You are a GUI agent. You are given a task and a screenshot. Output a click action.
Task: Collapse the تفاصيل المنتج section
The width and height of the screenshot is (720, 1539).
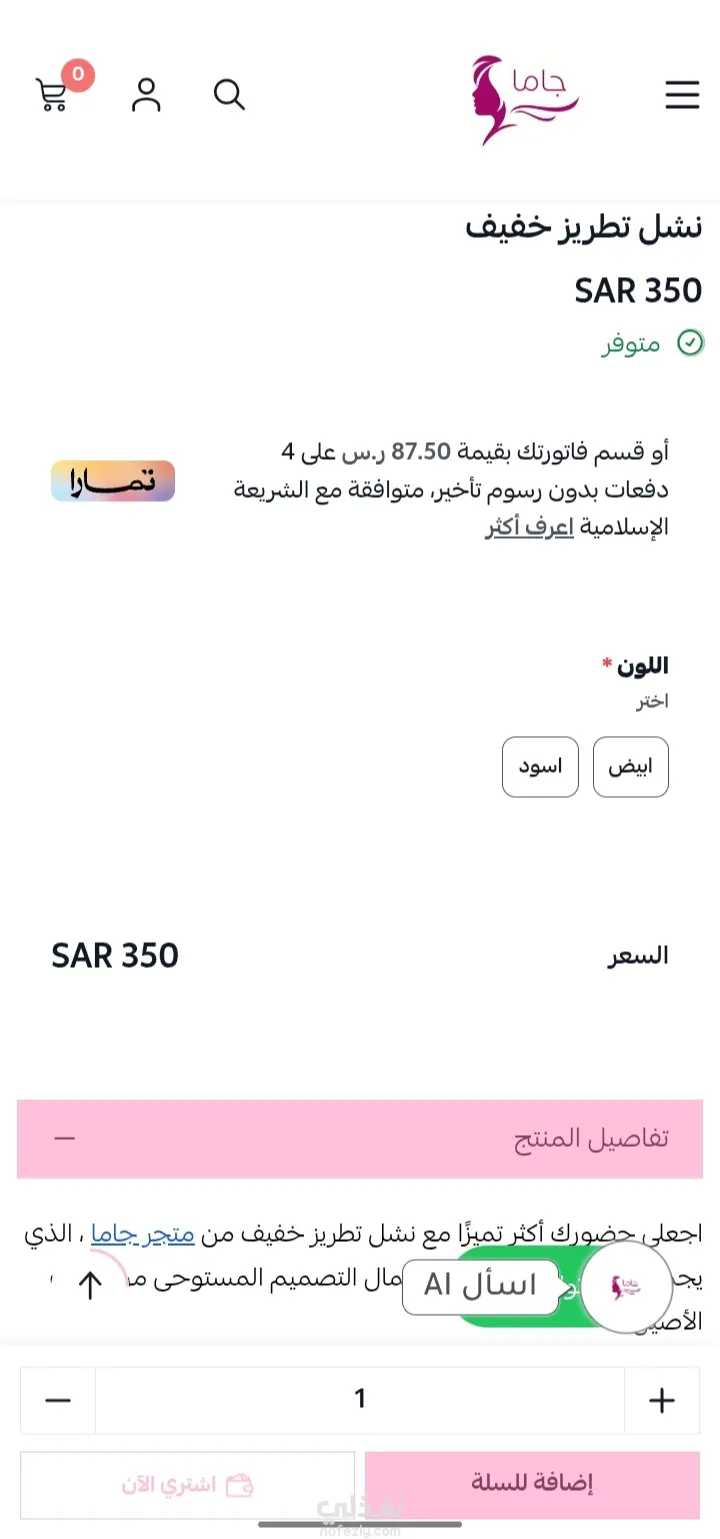360,1139
